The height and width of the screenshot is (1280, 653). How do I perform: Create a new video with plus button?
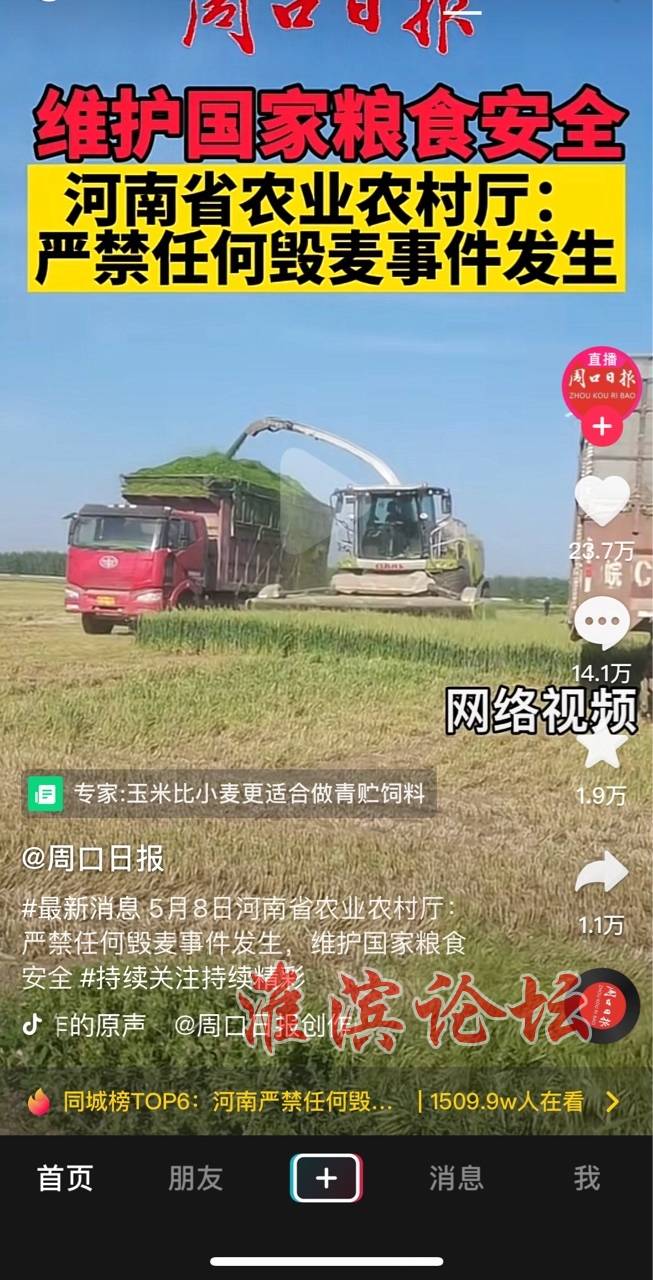326,1178
